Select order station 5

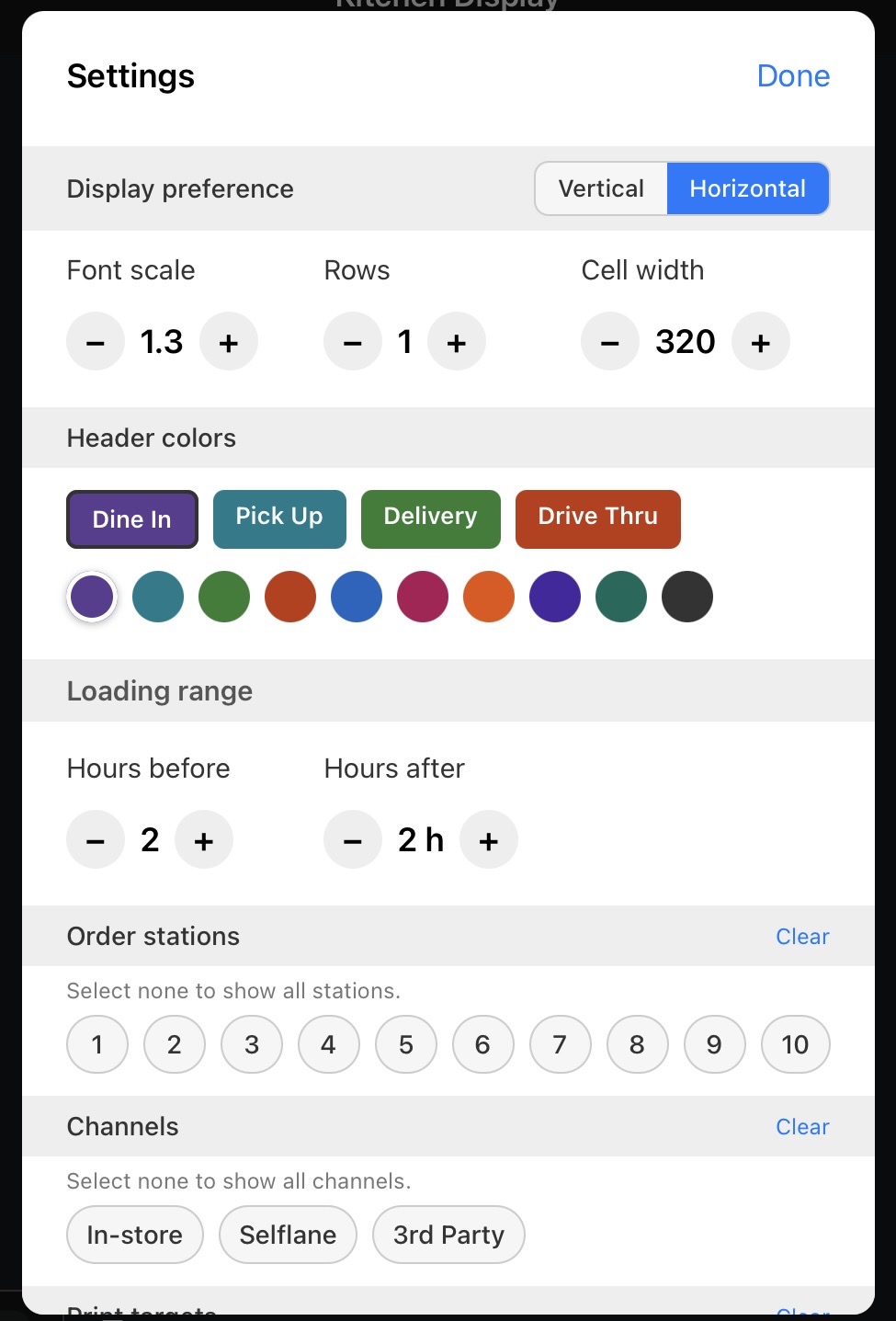click(405, 1044)
